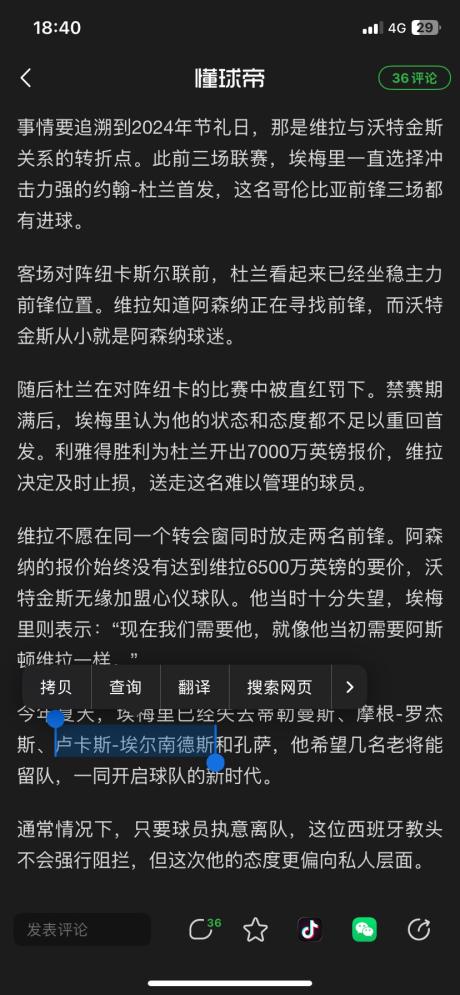Go back using the top-left arrow
Viewport: 460px width, 995px height.
25,78
